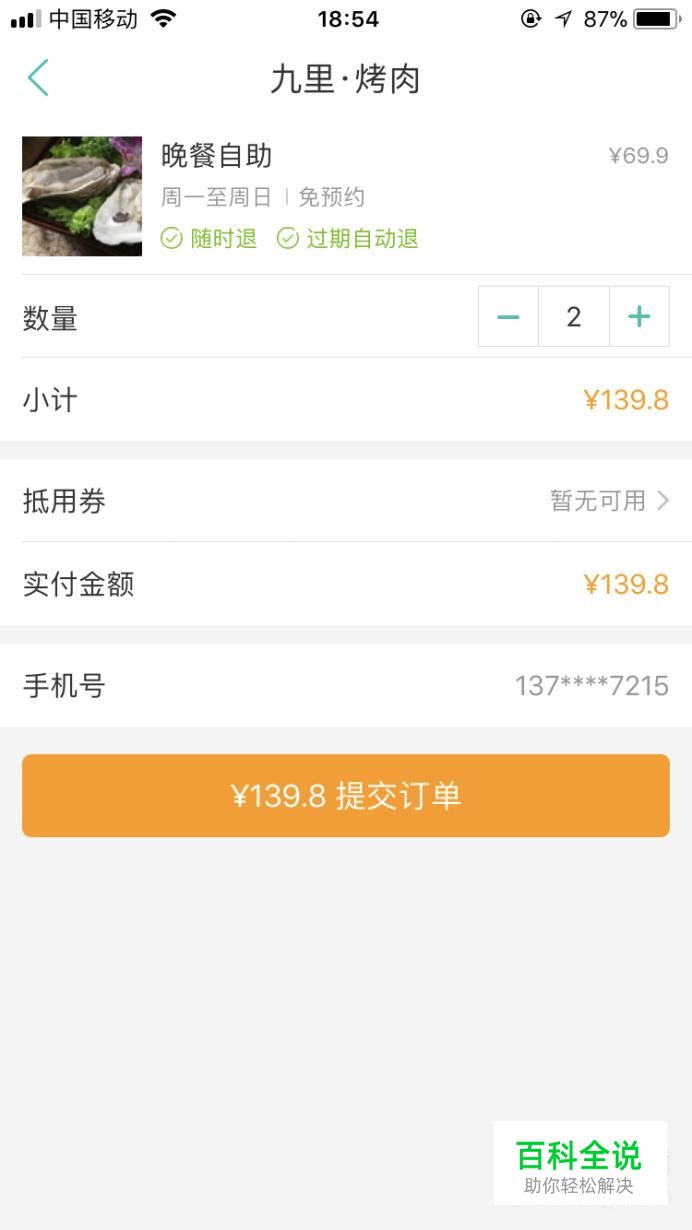Submit order with ¥139.8 提交订单 button
This screenshot has height=1230, width=692.
click(x=346, y=796)
